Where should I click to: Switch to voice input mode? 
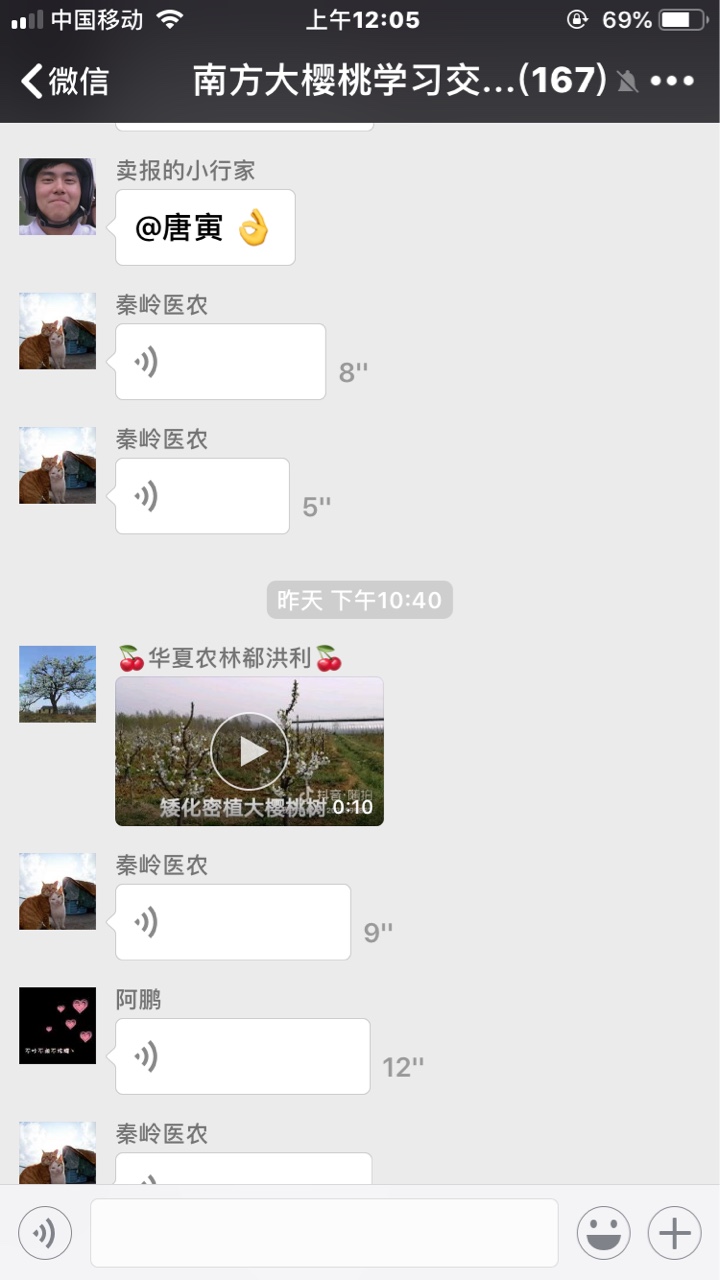(x=45, y=1233)
